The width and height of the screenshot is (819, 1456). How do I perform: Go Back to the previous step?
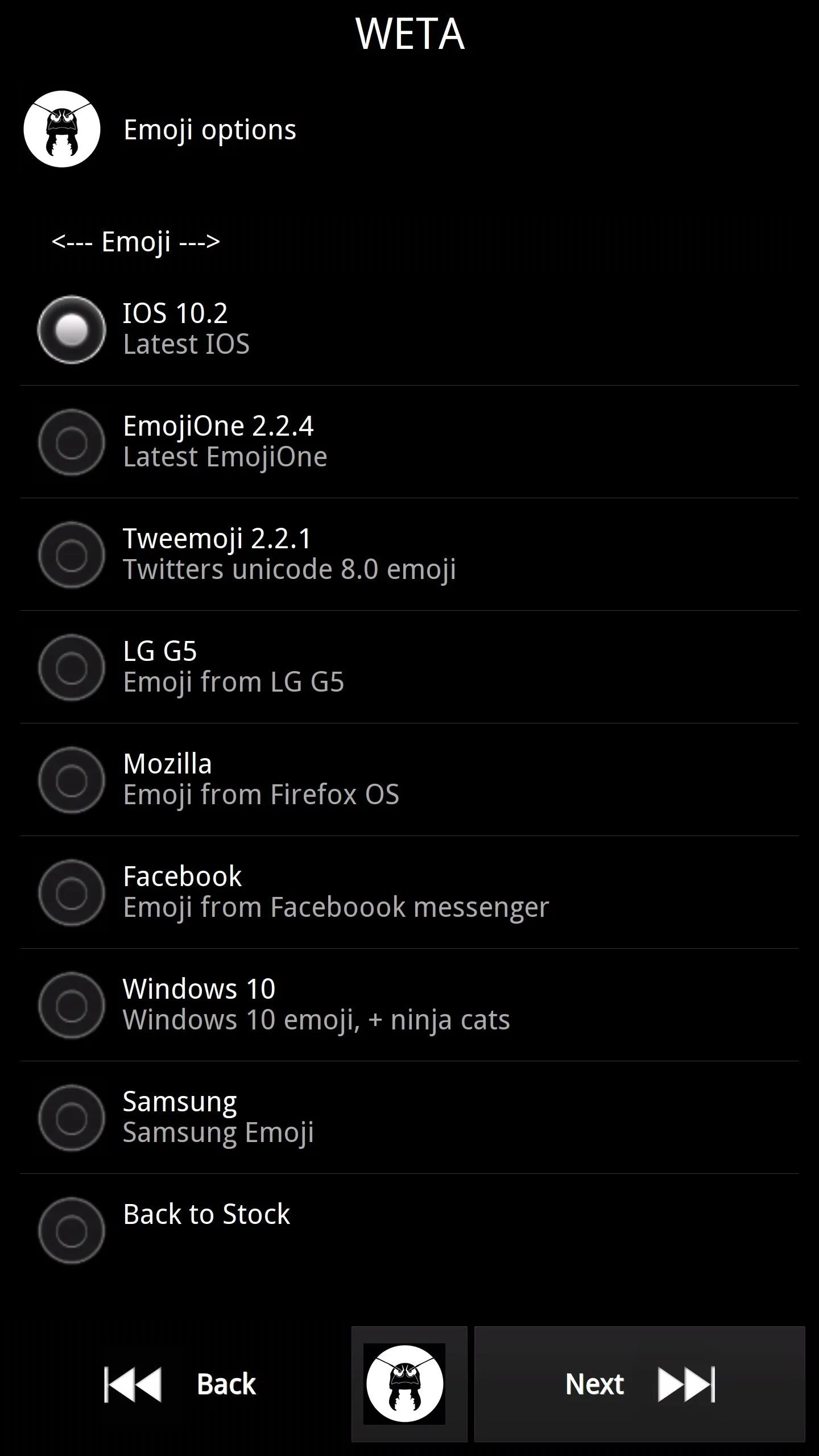[x=179, y=1384]
